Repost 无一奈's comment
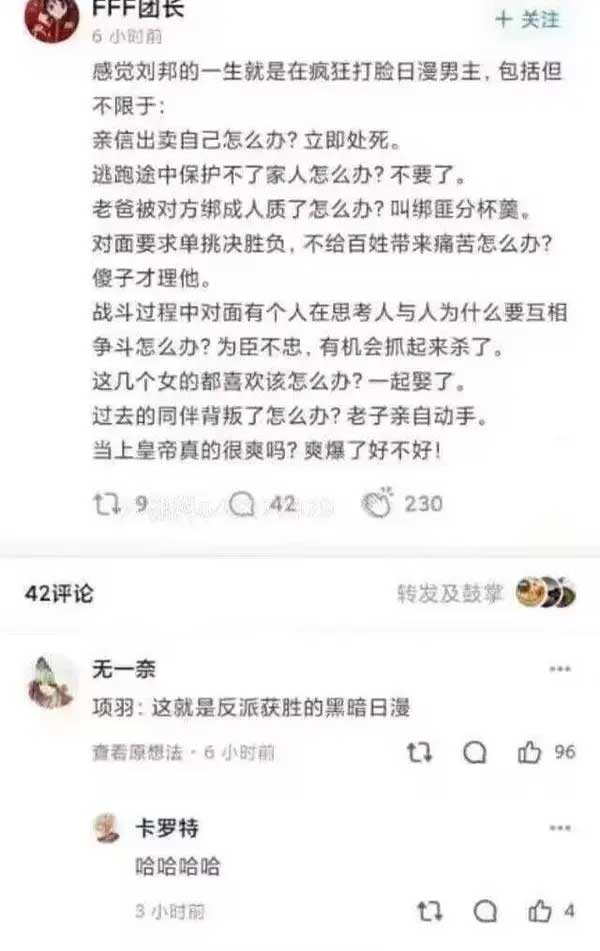The height and width of the screenshot is (951, 600). [x=421, y=753]
